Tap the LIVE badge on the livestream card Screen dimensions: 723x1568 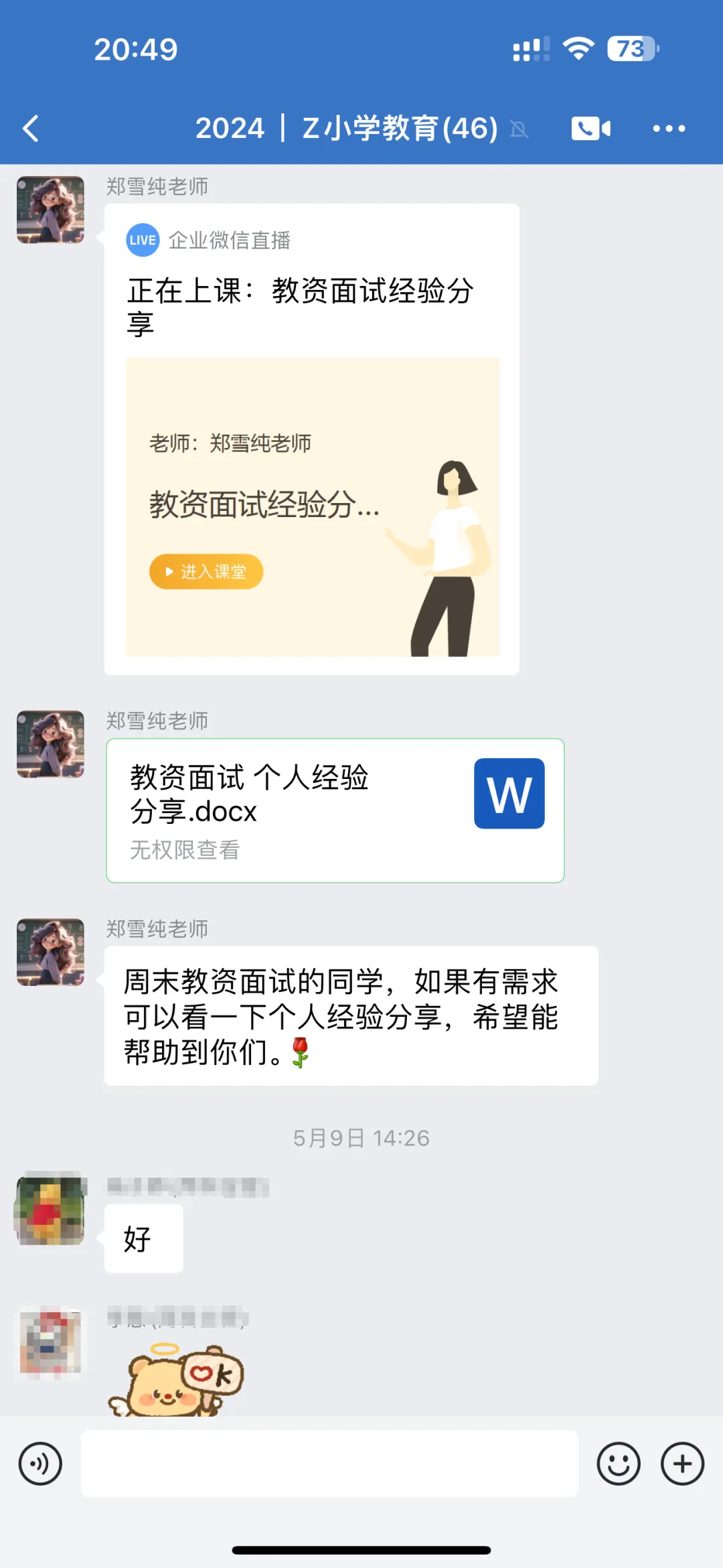[141, 240]
